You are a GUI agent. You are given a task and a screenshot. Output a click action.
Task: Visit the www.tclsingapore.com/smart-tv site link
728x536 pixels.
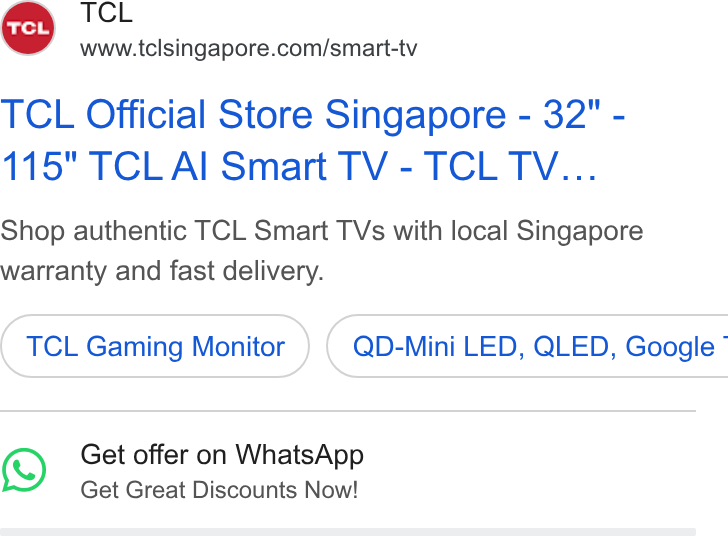click(248, 48)
